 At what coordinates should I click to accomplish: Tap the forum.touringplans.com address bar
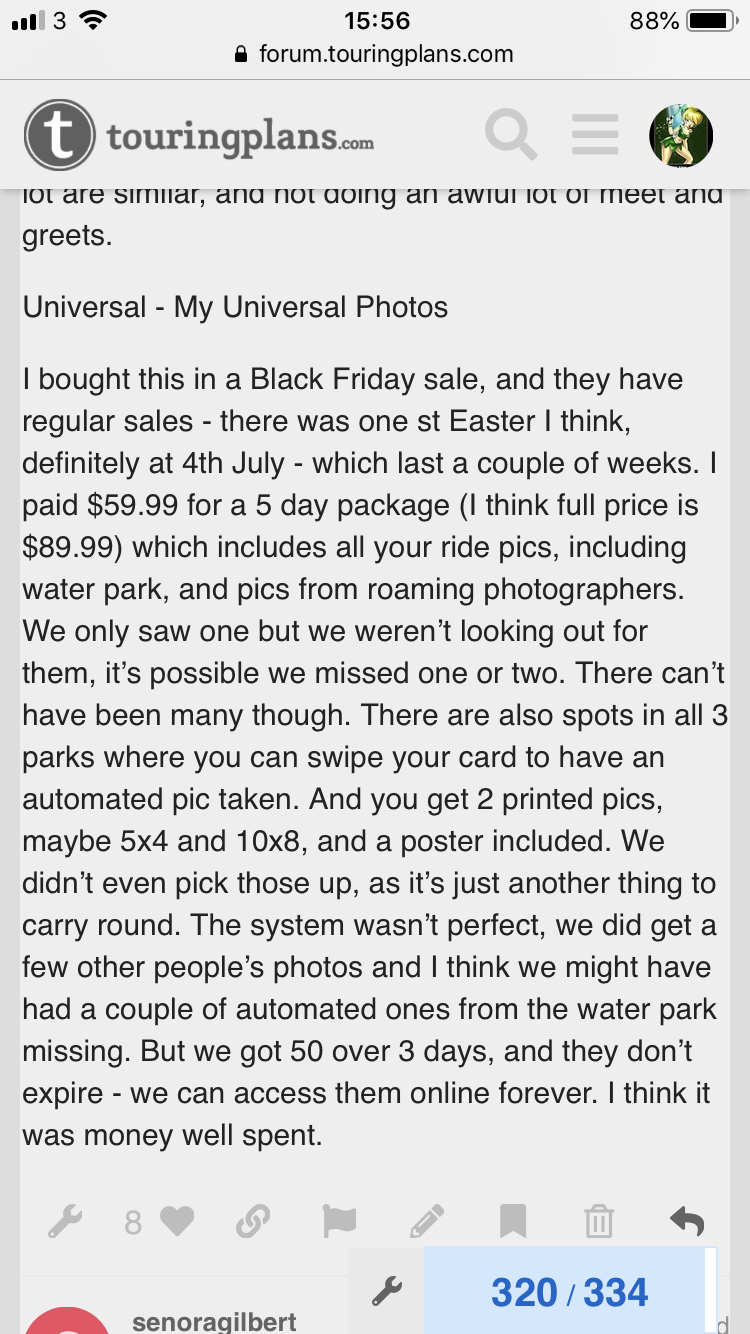(374, 54)
